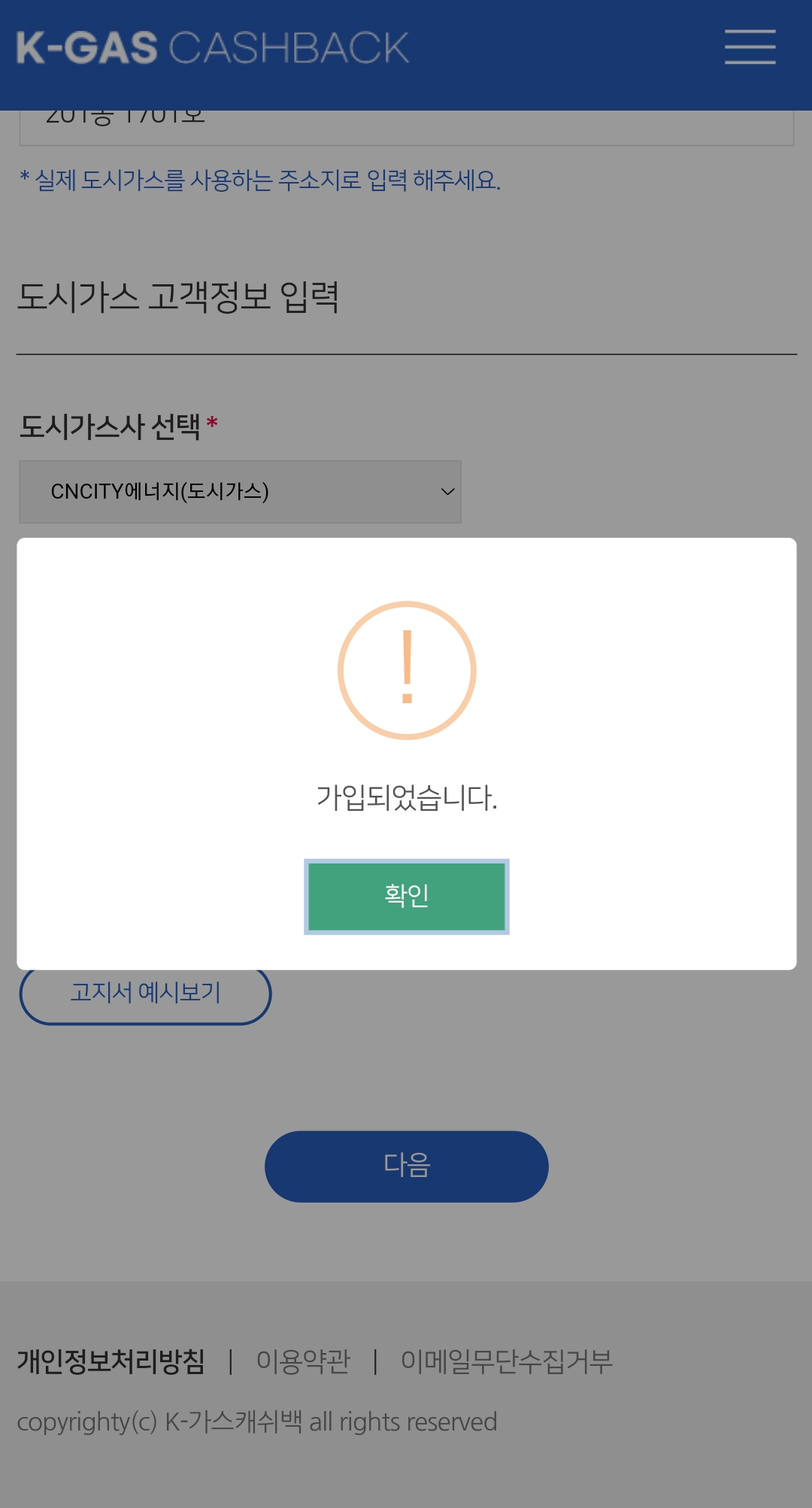Click the orange exclamation alert icon
This screenshot has height=1508, width=812.
click(406, 671)
